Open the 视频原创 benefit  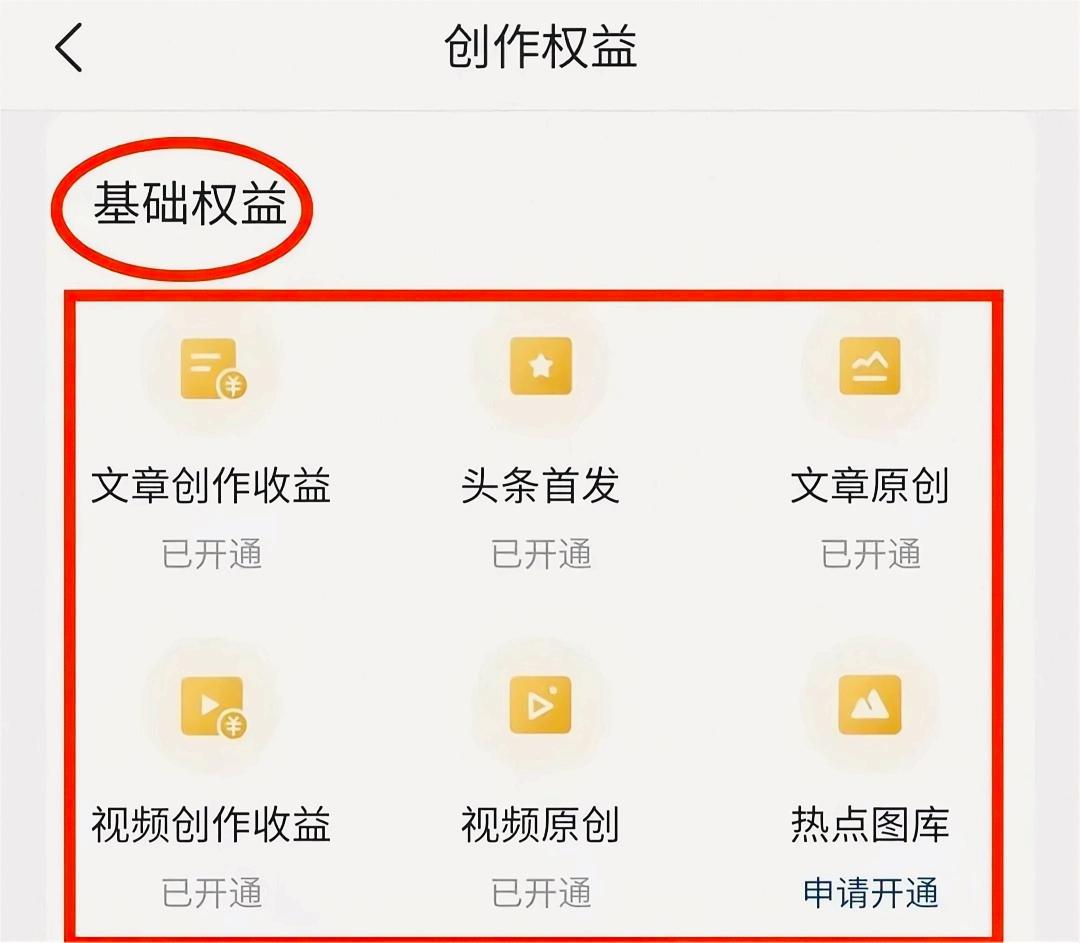click(x=540, y=706)
